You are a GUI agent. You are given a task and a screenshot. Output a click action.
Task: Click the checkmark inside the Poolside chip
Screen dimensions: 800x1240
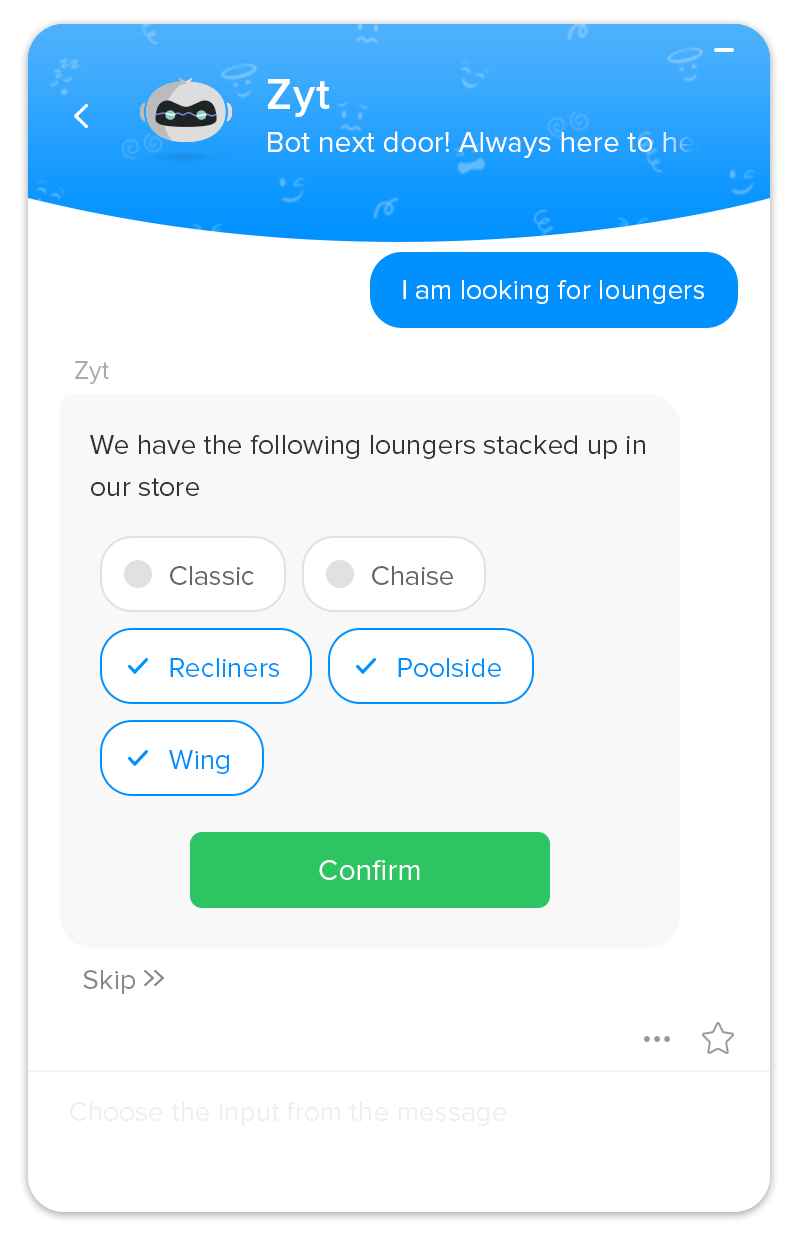click(x=366, y=666)
